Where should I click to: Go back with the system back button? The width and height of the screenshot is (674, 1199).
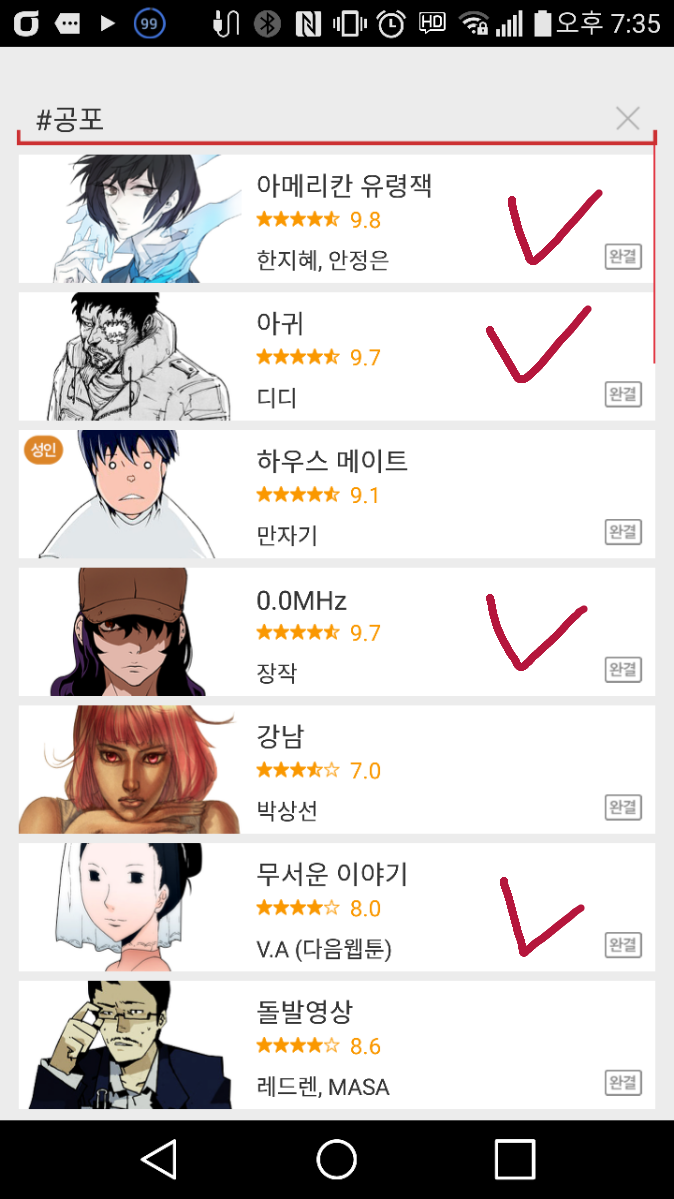(159, 1159)
